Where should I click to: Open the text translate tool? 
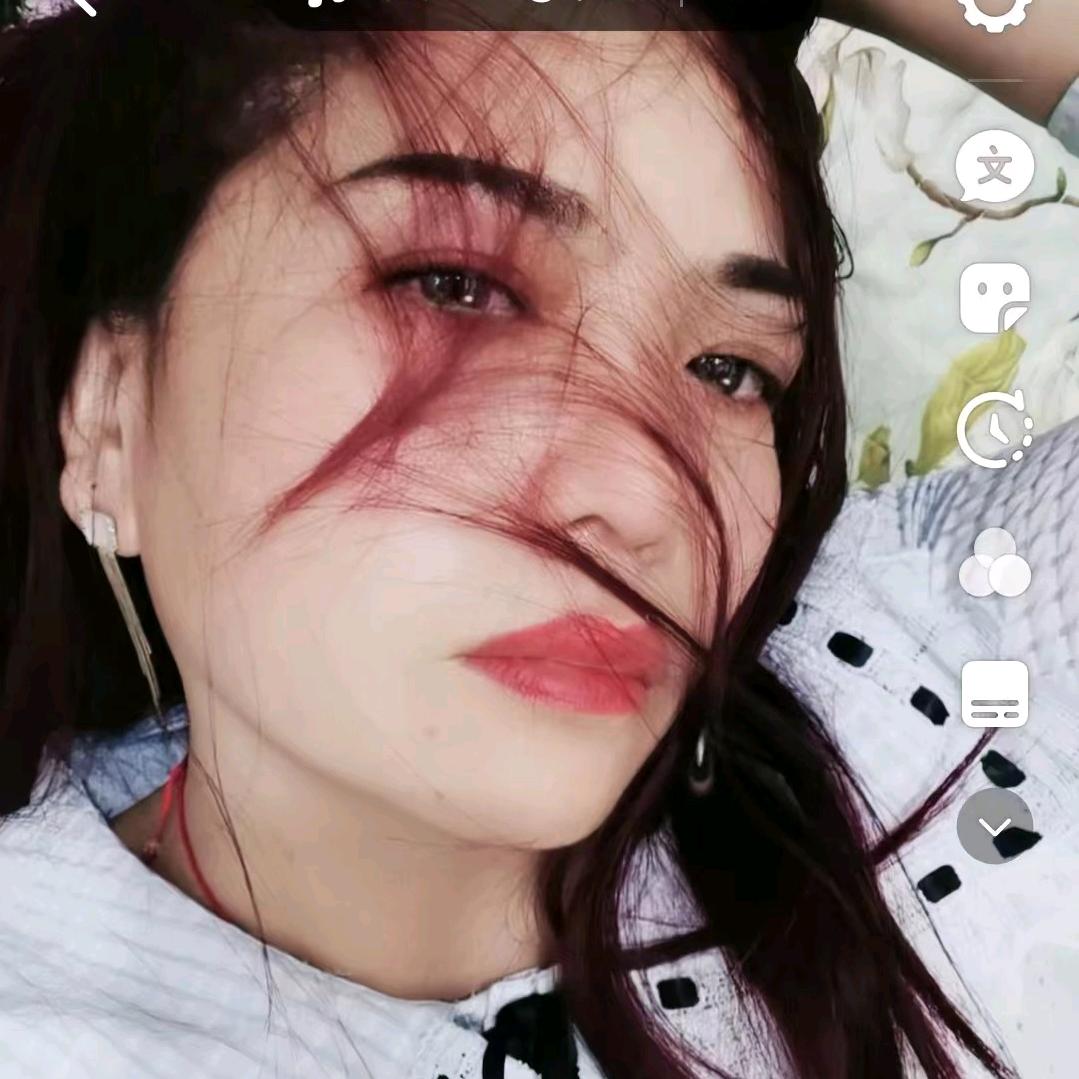994,166
